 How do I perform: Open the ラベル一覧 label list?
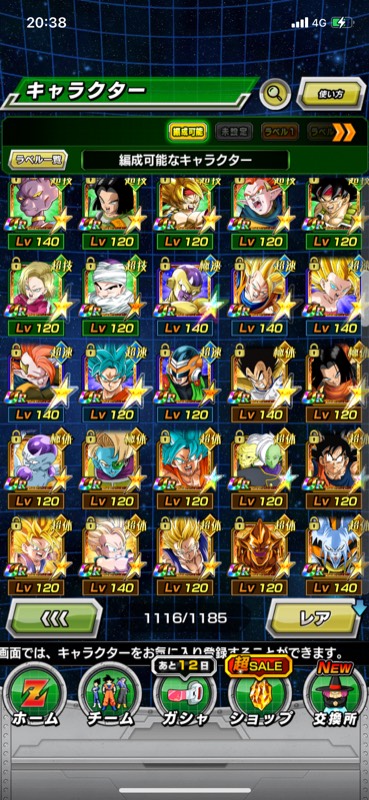[x=38, y=161]
